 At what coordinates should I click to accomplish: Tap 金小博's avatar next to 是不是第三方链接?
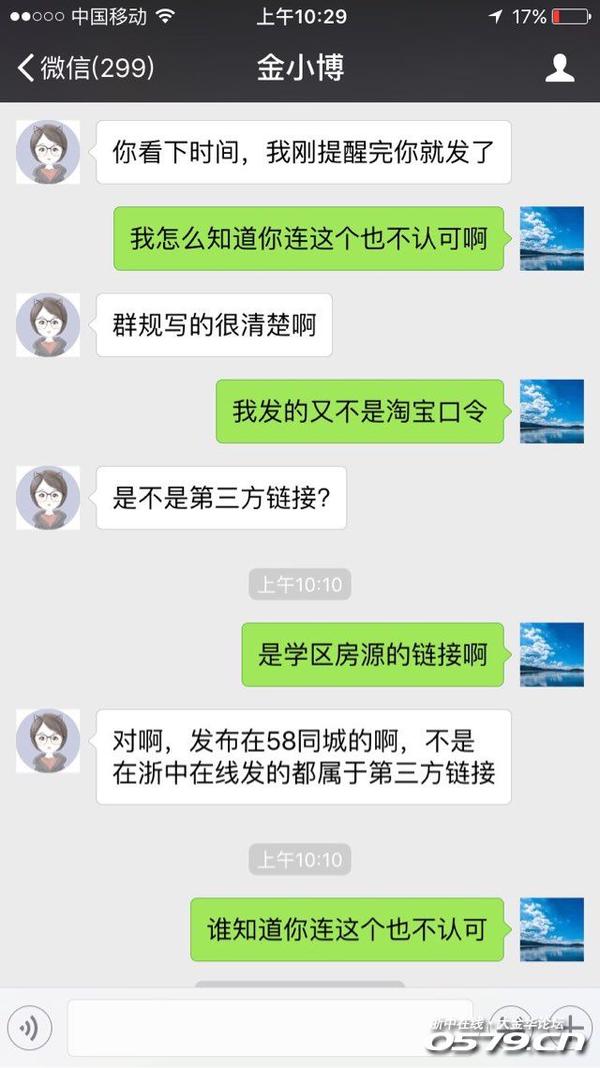point(47,497)
